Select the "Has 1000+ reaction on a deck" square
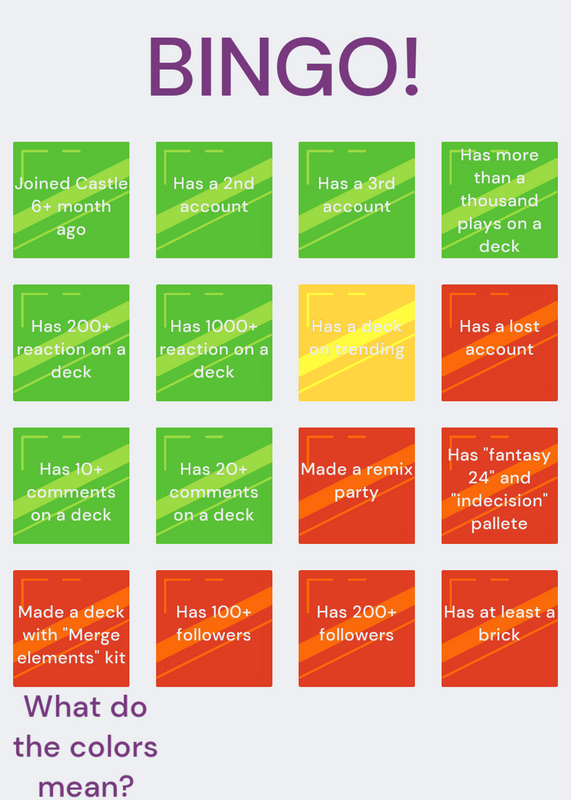The image size is (571, 800). 214,343
